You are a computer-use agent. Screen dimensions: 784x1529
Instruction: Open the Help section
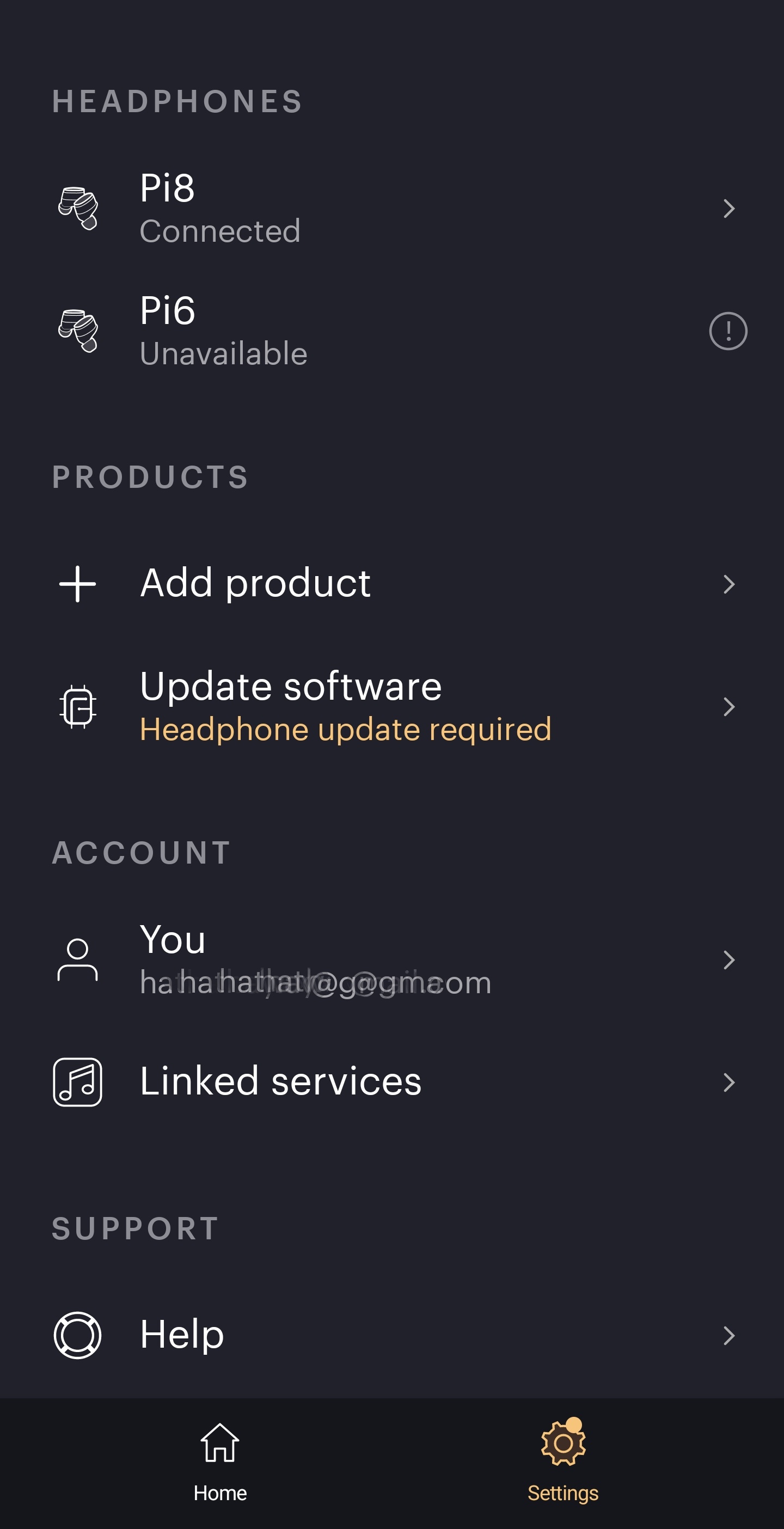391,1335
